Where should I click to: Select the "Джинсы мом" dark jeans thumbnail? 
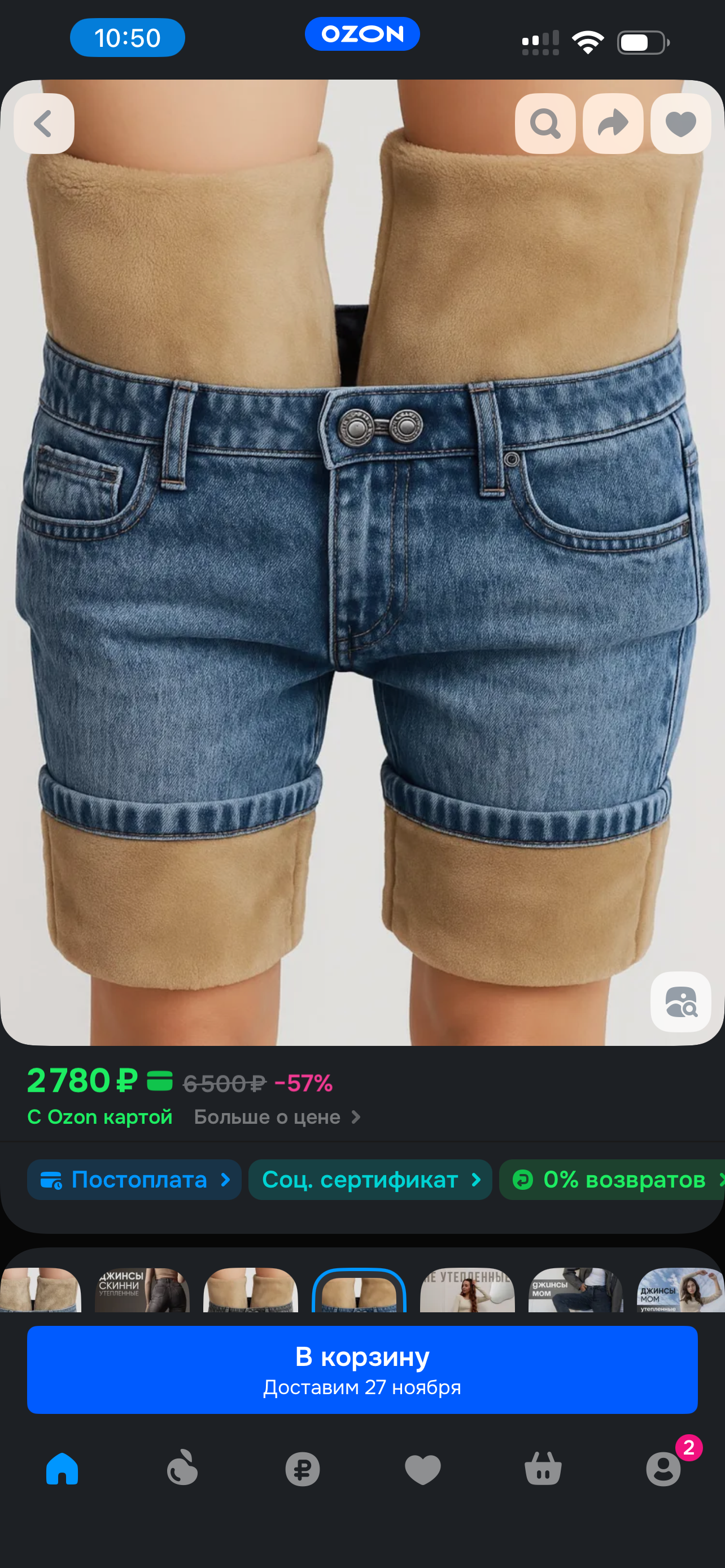coord(575,1290)
